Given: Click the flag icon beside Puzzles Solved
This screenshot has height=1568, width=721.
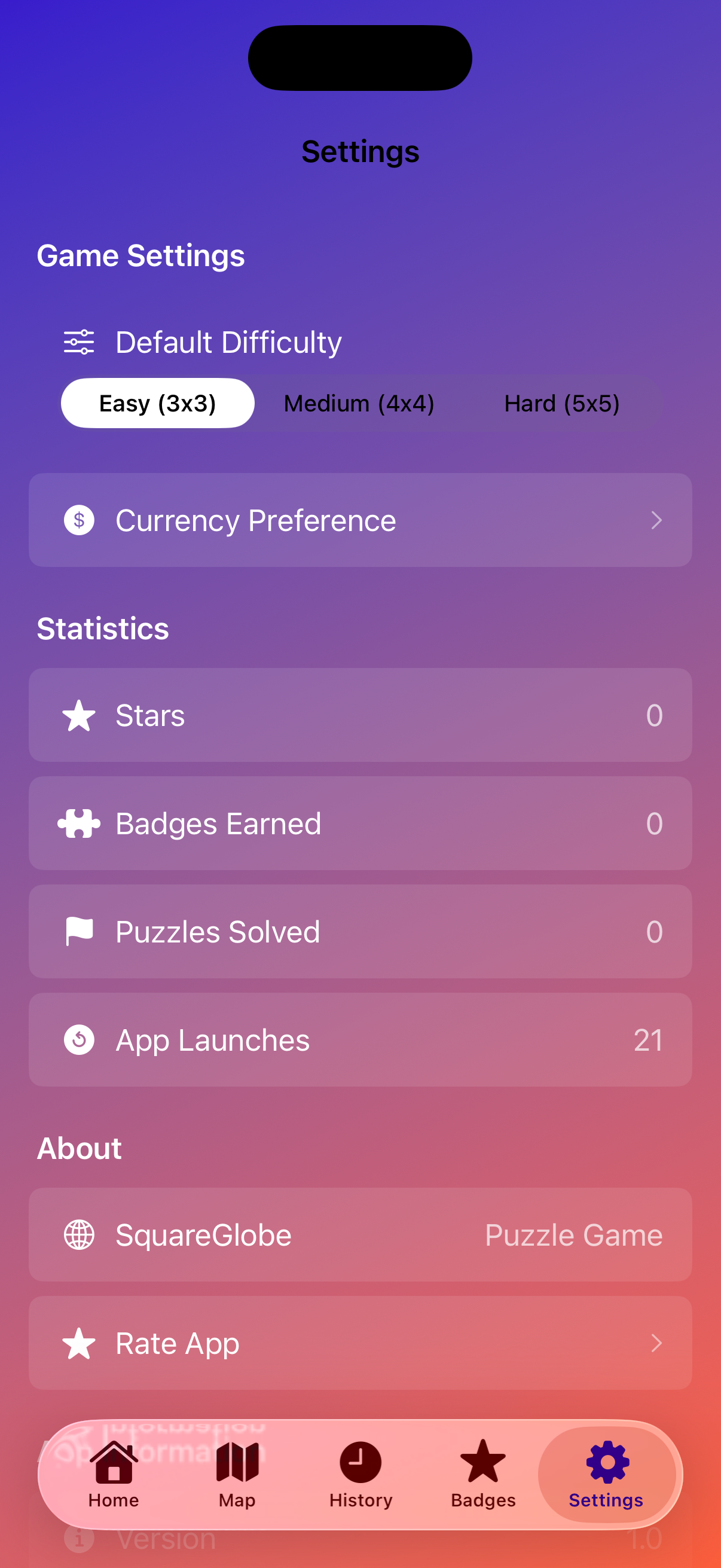Looking at the screenshot, I should (78, 931).
